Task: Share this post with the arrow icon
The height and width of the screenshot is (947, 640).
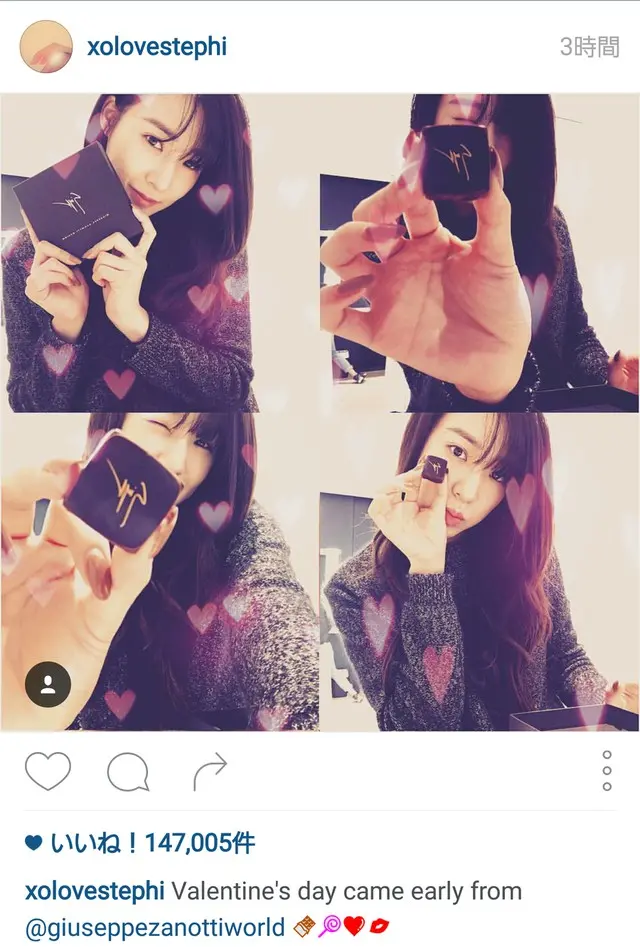Action: (x=209, y=770)
